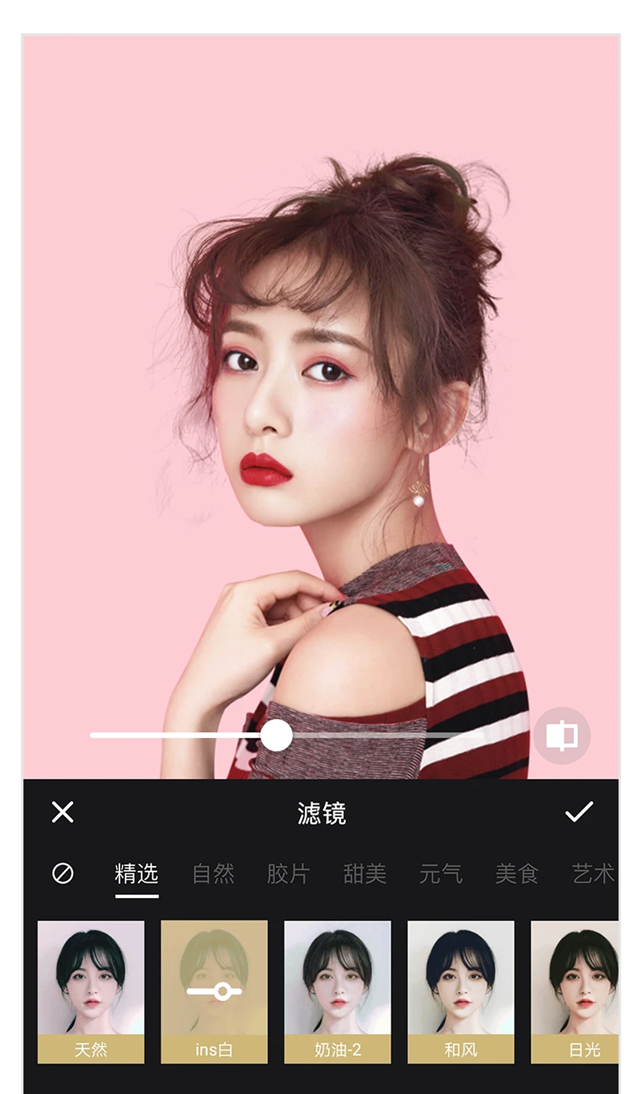Viewport: 640px width, 1094px height.
Task: Apply the 奶油-2 filter
Action: click(x=337, y=990)
